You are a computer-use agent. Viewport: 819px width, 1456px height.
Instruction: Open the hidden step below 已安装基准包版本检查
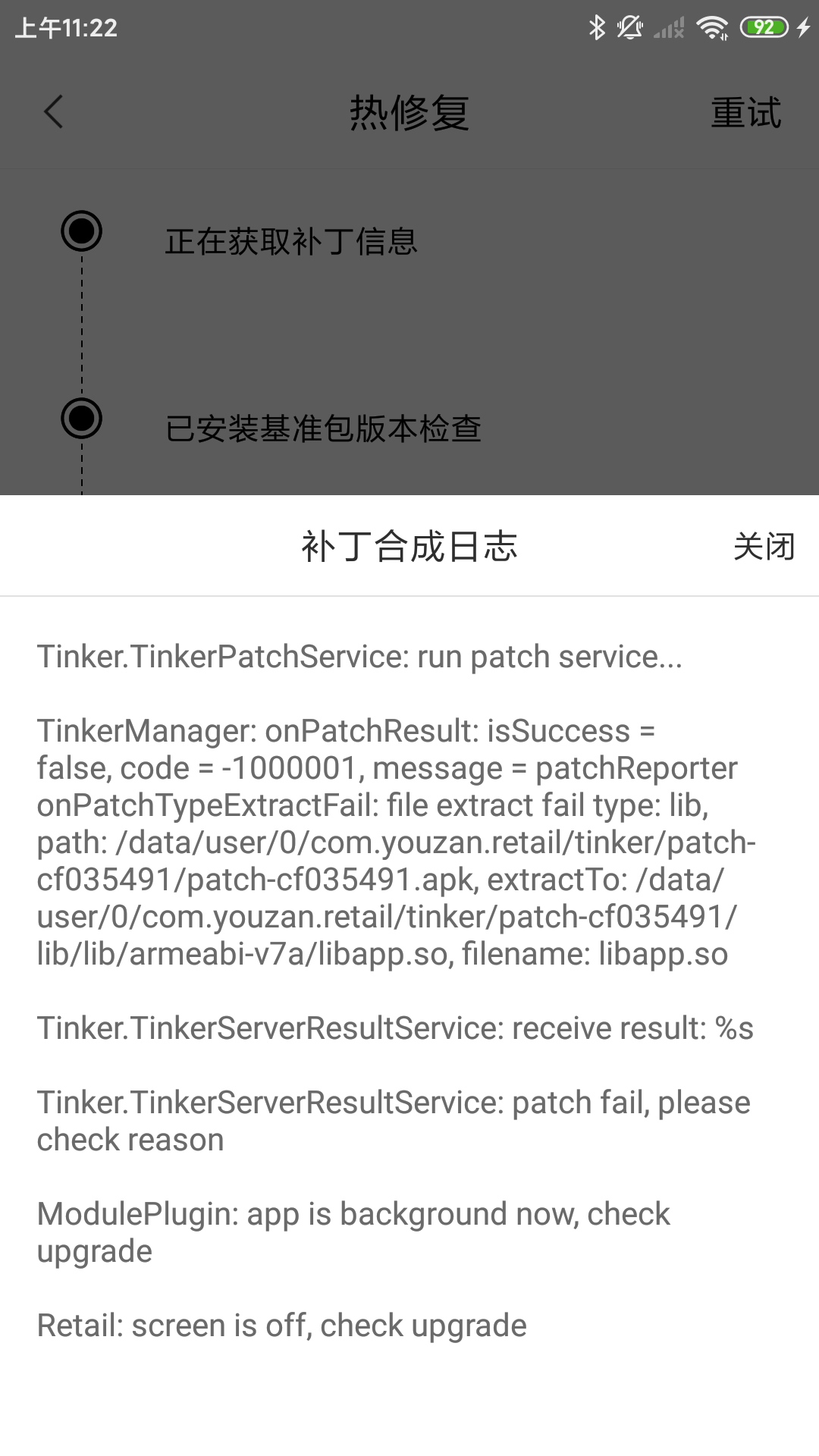tap(82, 485)
